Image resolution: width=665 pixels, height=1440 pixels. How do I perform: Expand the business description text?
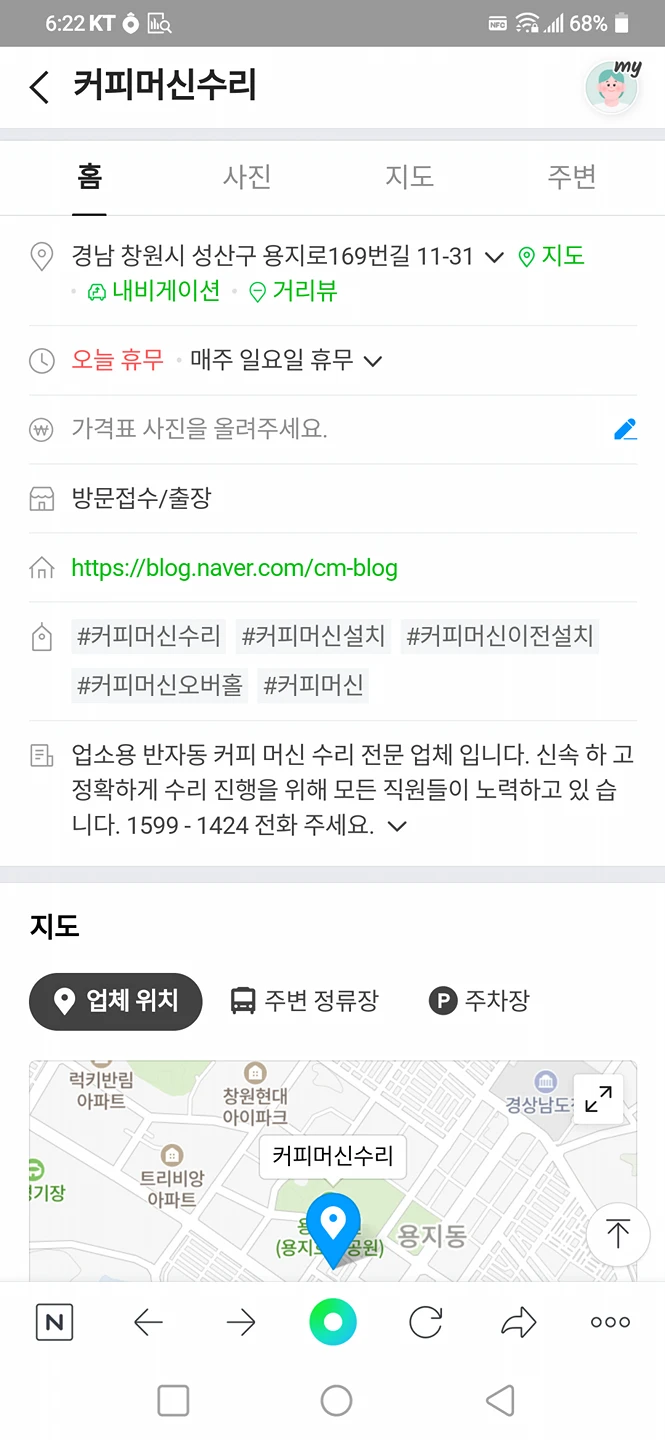pyautogui.click(x=397, y=826)
